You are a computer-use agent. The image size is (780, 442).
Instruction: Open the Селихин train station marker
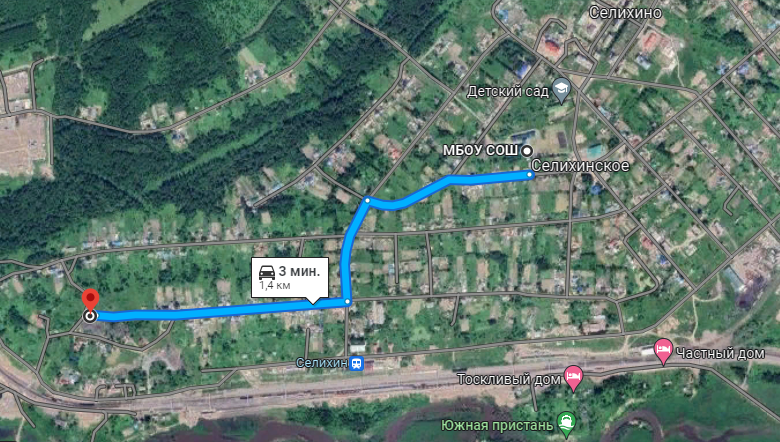pyautogui.click(x=357, y=364)
